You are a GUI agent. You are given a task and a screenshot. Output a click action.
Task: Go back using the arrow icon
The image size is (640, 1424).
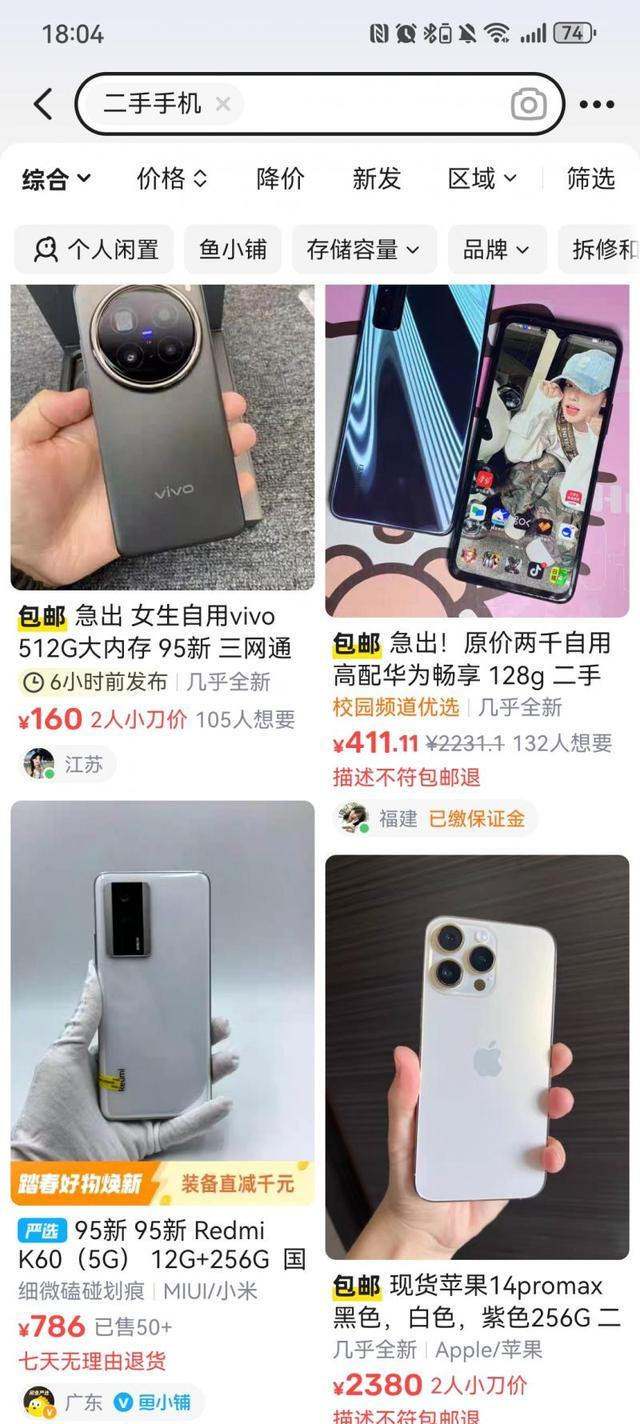(43, 104)
